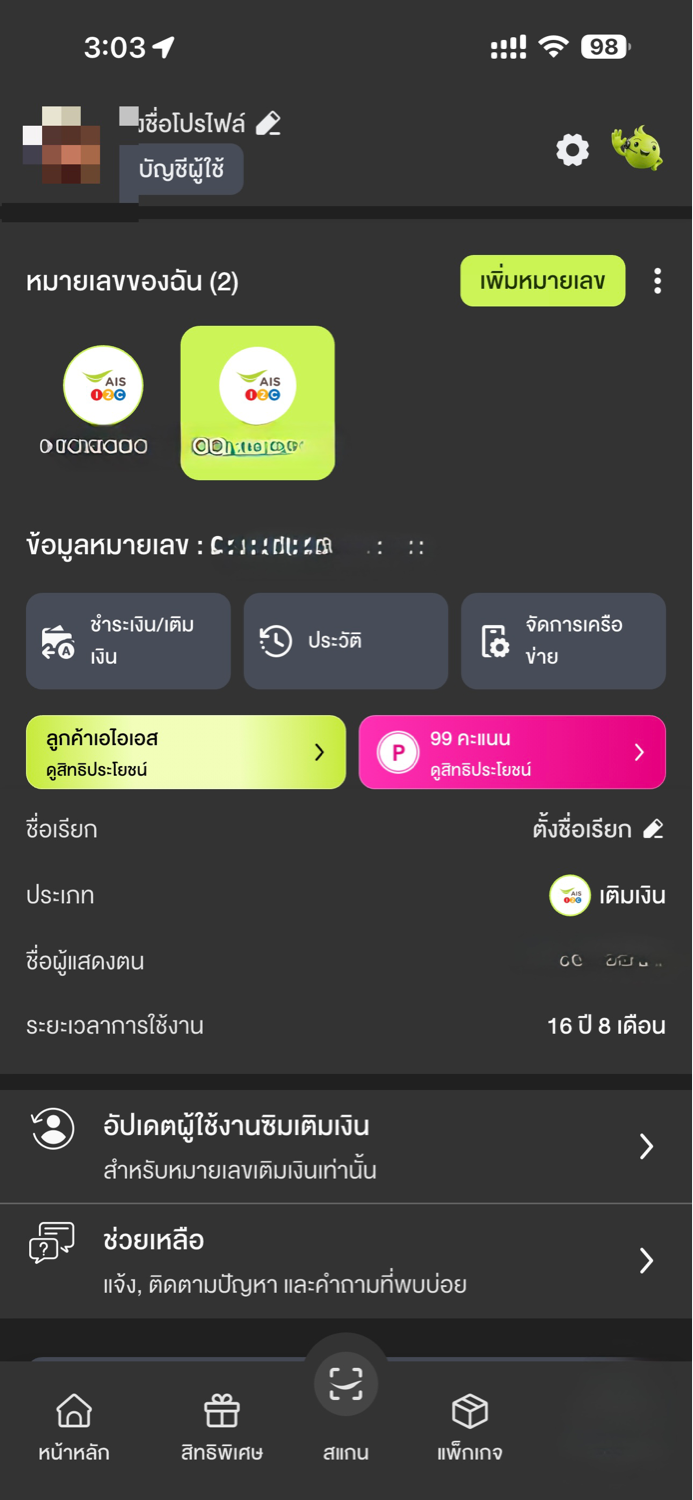Tap the green mascot icon
The width and height of the screenshot is (693, 1500).
click(x=637, y=149)
